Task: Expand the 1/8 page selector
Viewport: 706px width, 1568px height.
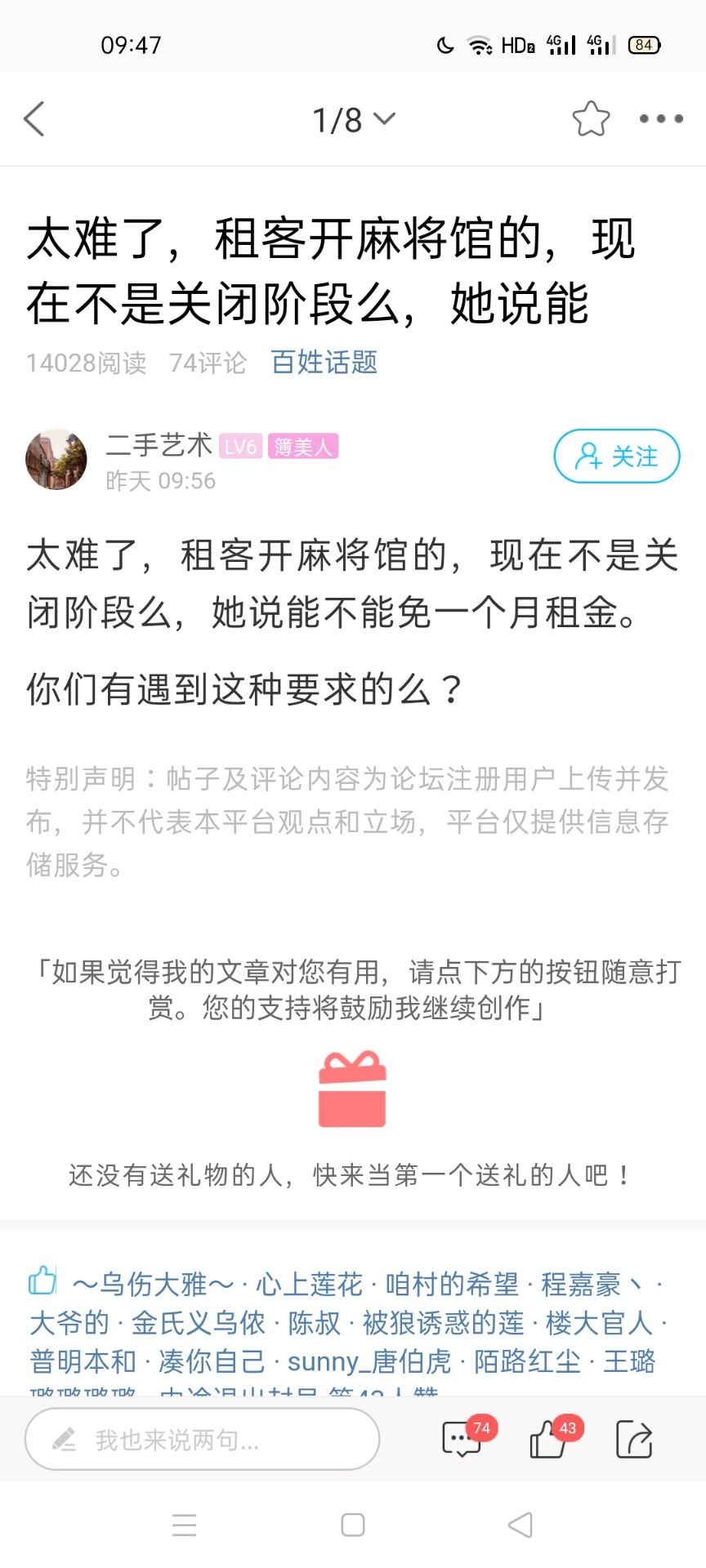Action: pos(353,120)
